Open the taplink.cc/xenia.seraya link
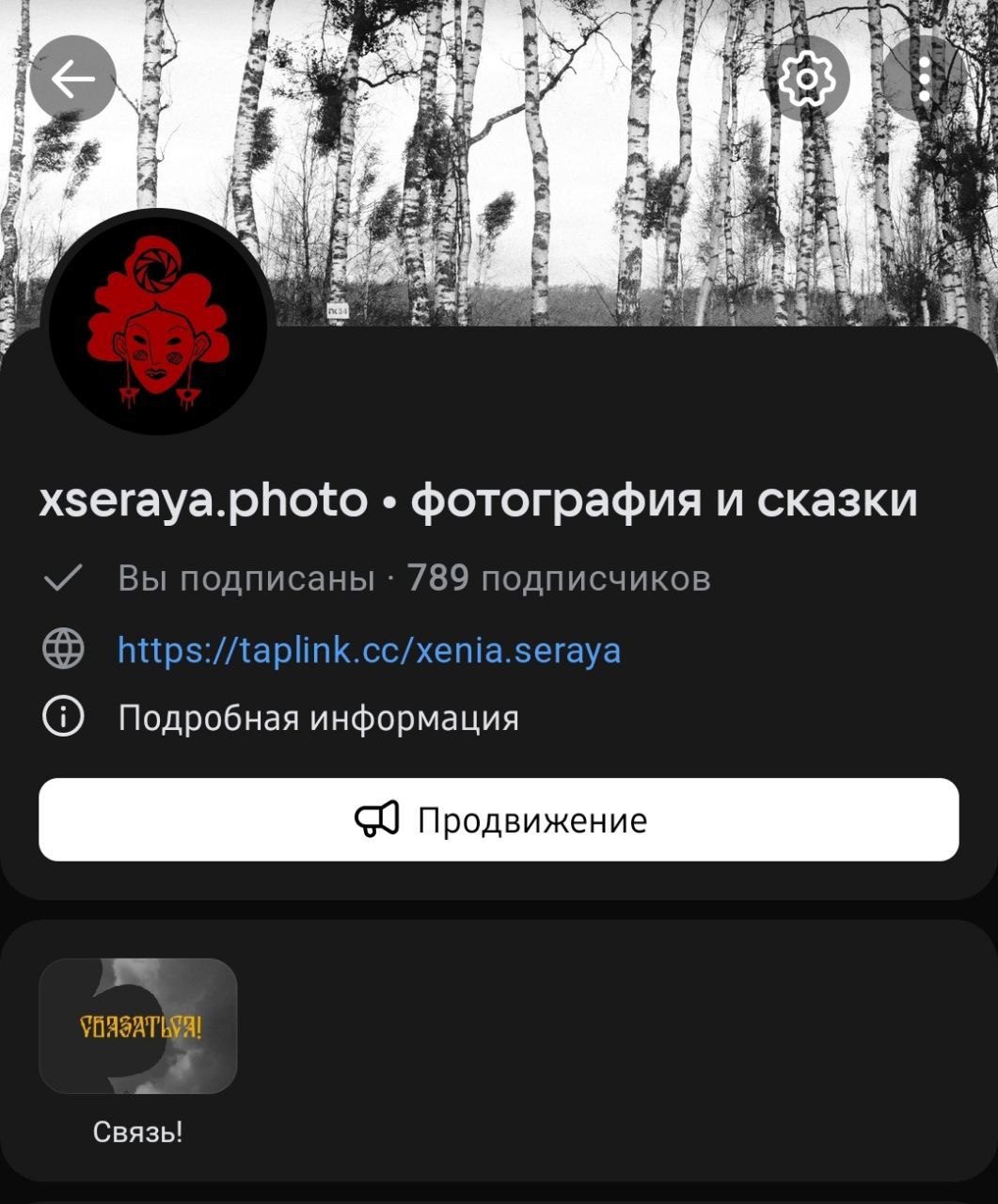This screenshot has width=998, height=1204. click(369, 651)
